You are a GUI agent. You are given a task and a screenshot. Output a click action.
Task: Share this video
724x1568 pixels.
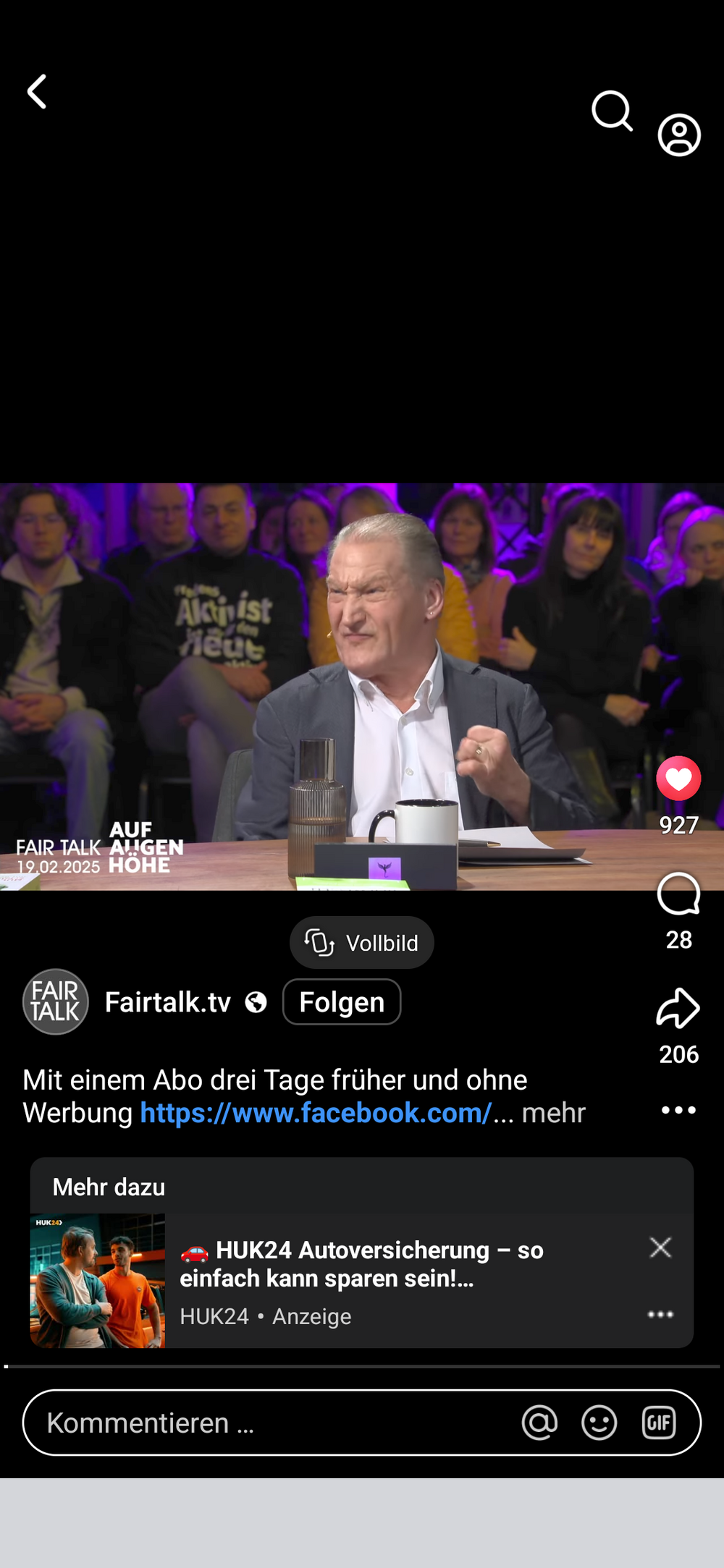click(678, 1008)
